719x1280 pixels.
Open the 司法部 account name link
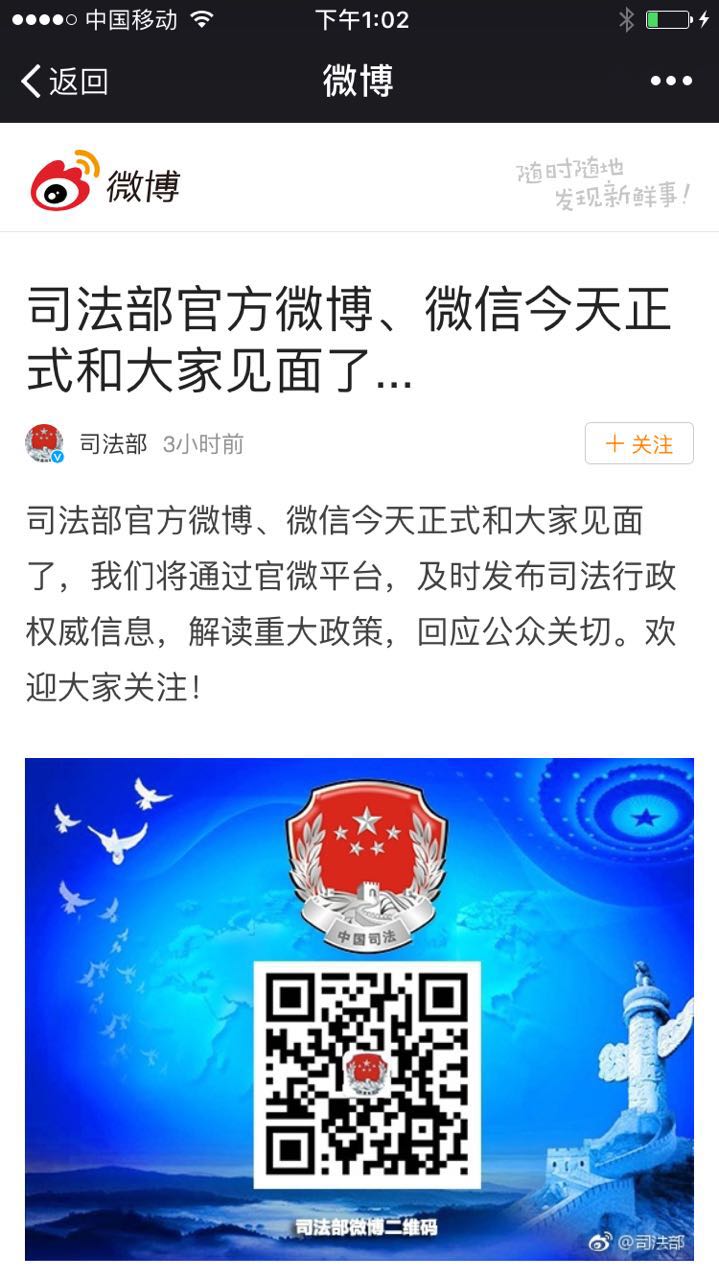click(113, 444)
